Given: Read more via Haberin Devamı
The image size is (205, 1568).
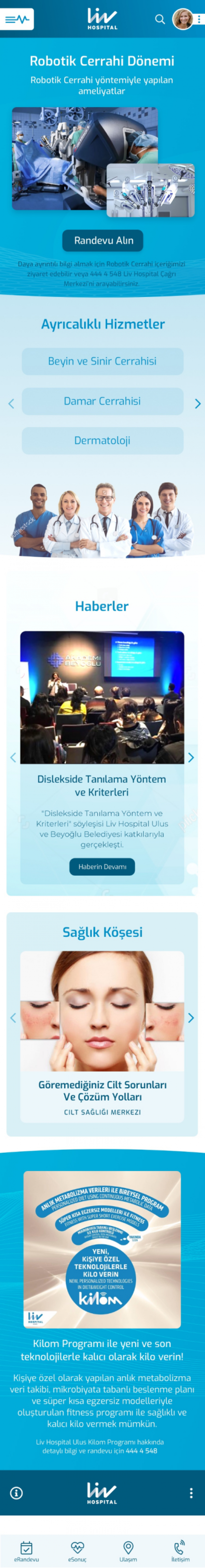Looking at the screenshot, I should pyautogui.click(x=102, y=866).
